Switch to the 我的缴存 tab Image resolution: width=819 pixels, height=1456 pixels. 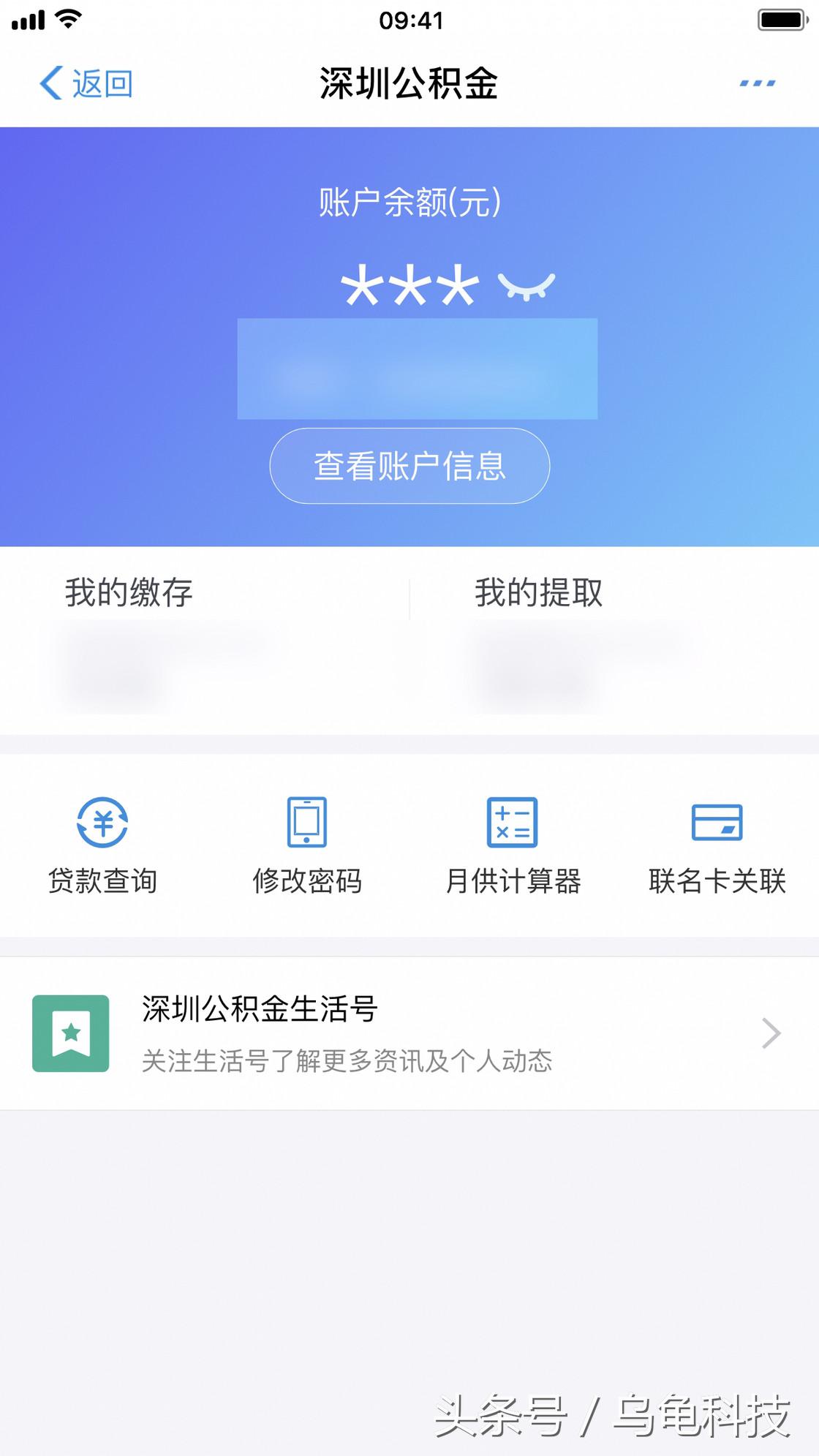coord(128,594)
